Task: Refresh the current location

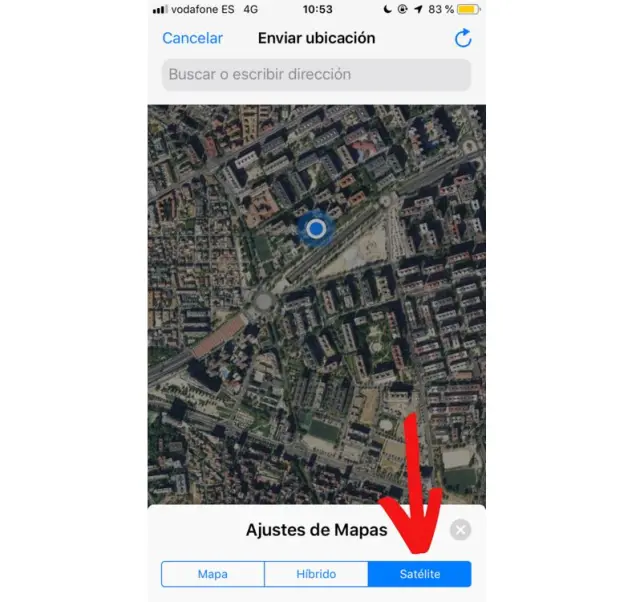Action: 462,38
